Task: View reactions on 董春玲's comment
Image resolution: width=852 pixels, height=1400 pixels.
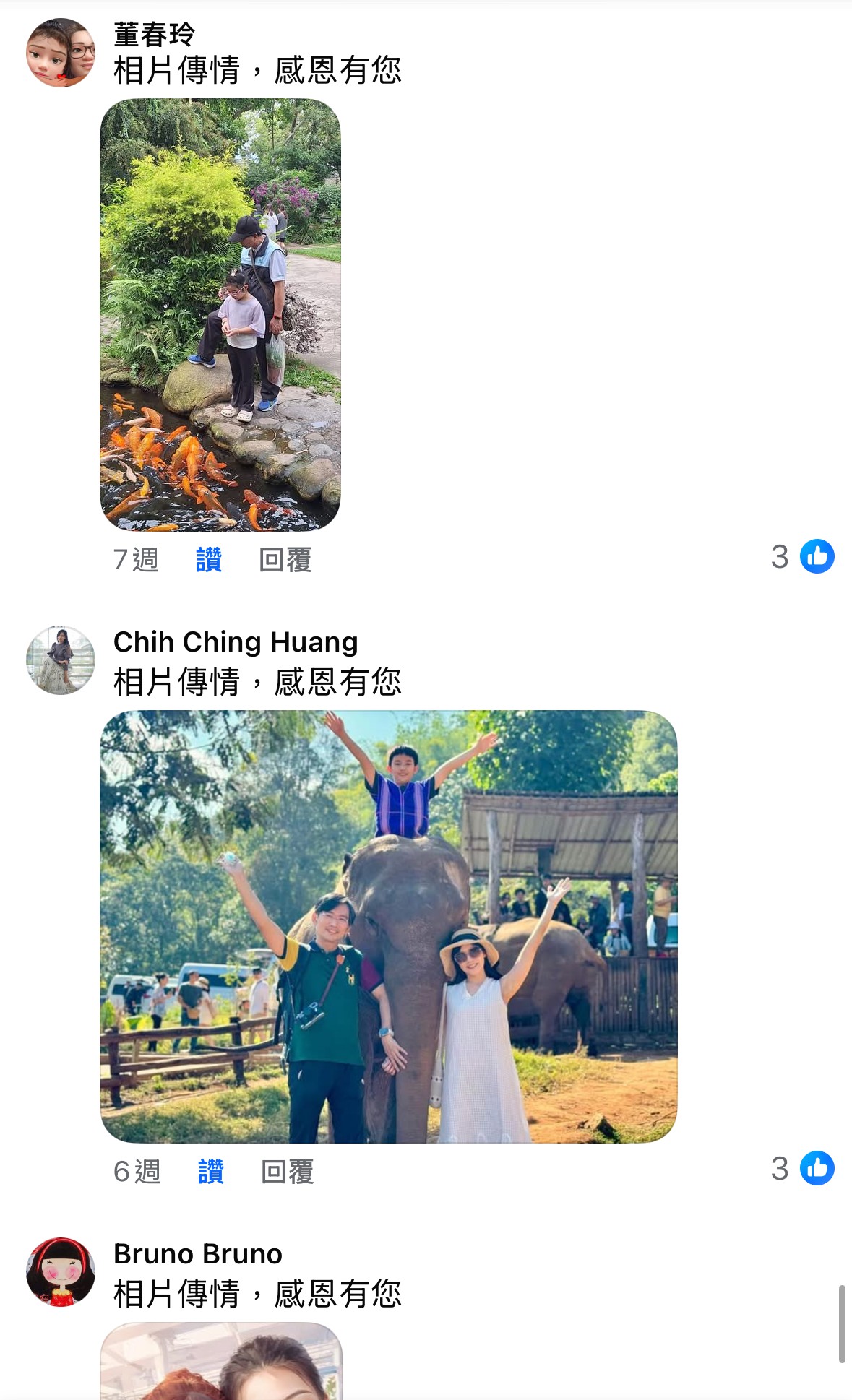Action: [803, 557]
